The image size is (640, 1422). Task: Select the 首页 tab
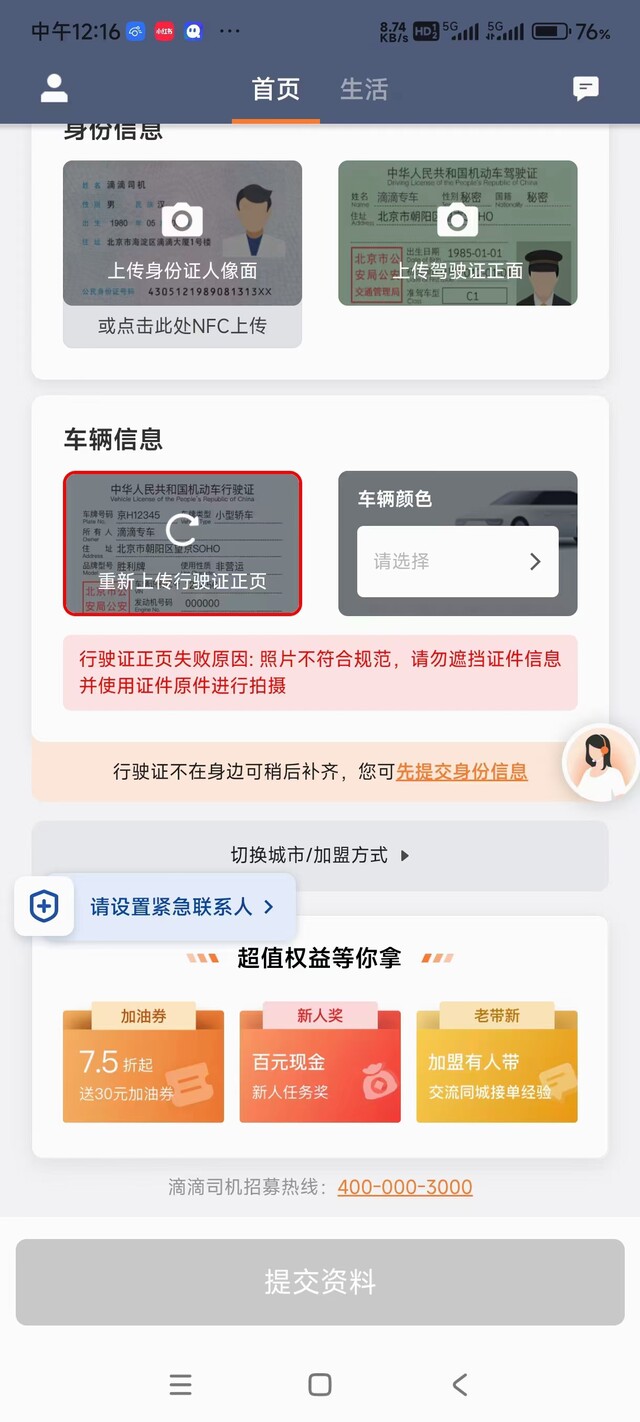[x=276, y=89]
